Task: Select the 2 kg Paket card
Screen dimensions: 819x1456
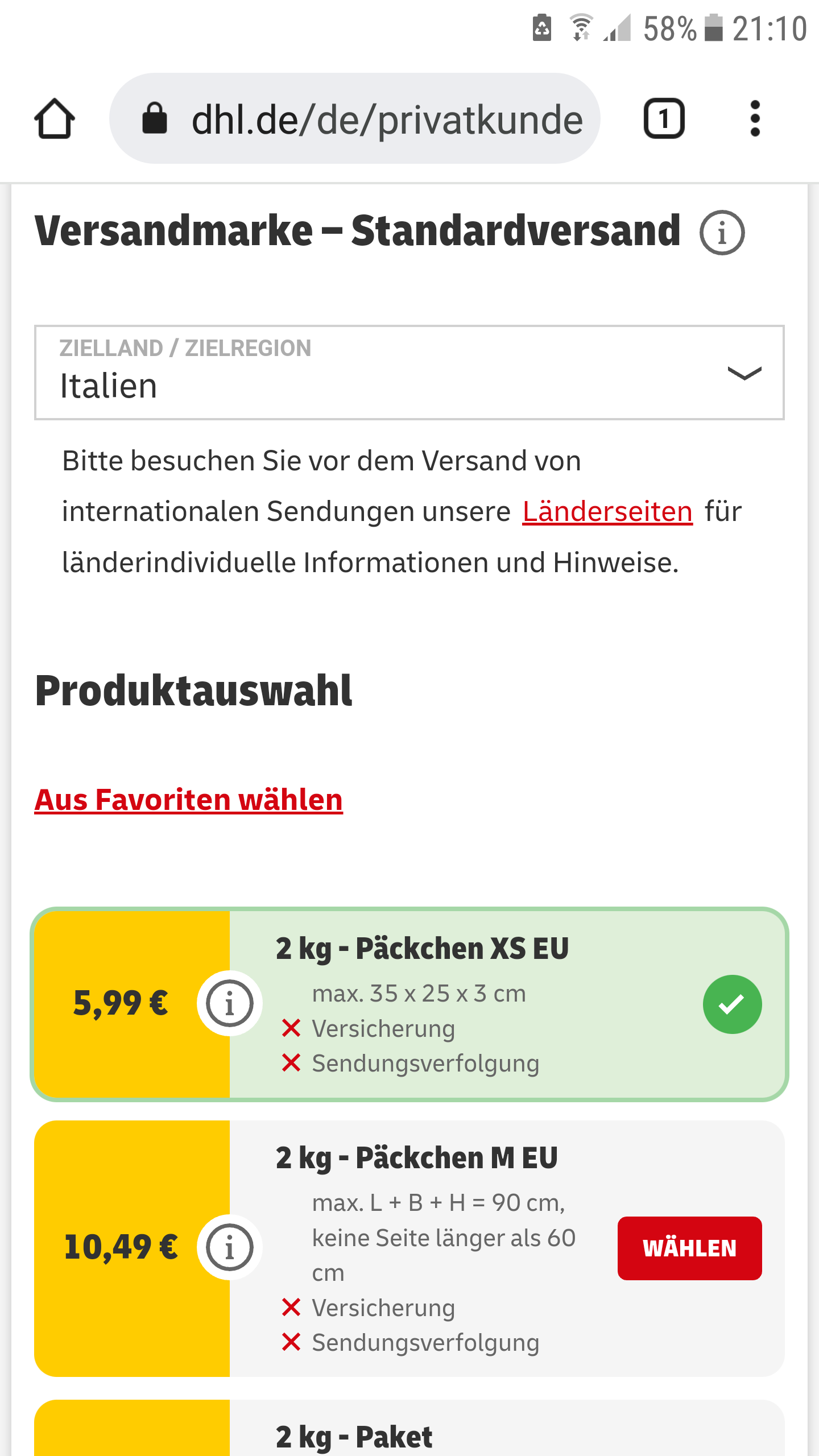Action: (409, 1428)
